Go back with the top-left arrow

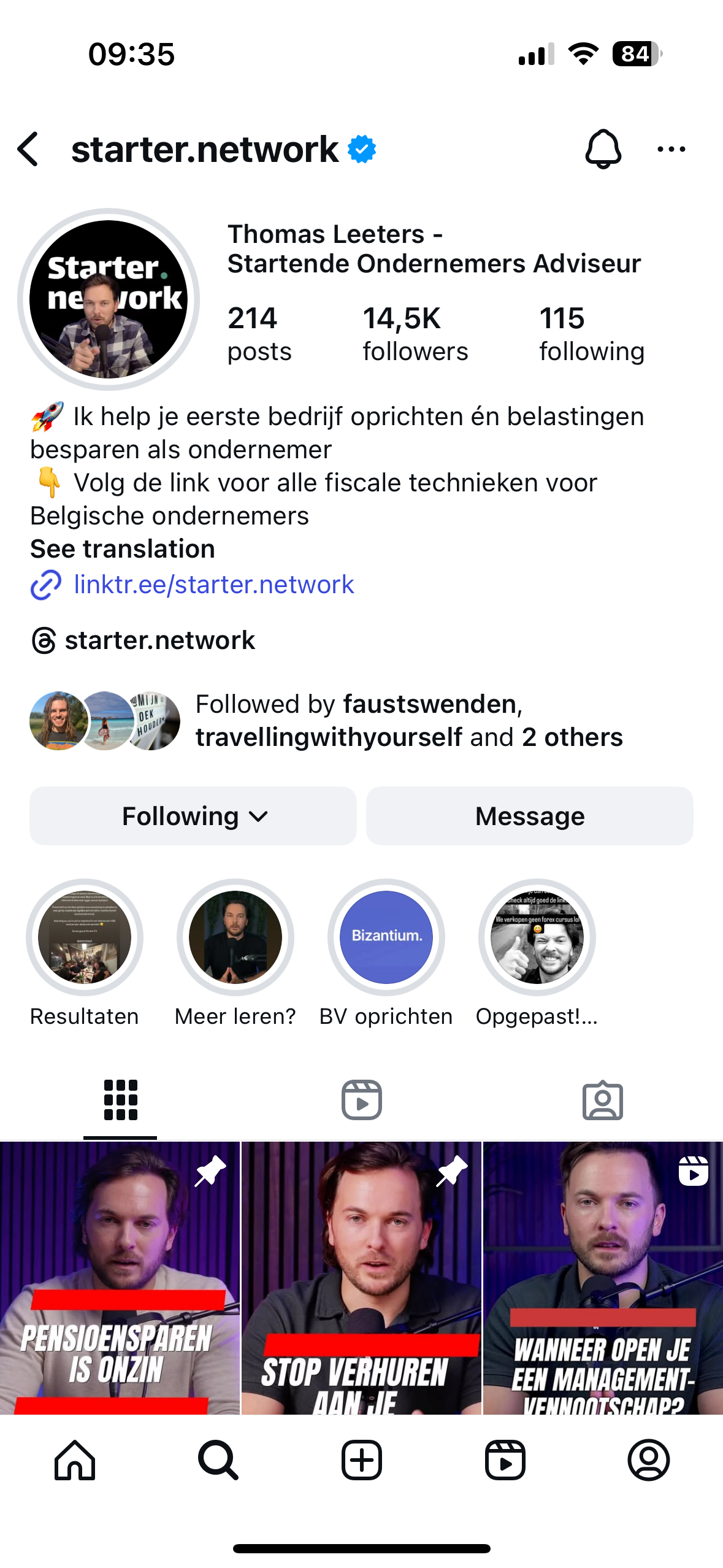[28, 149]
